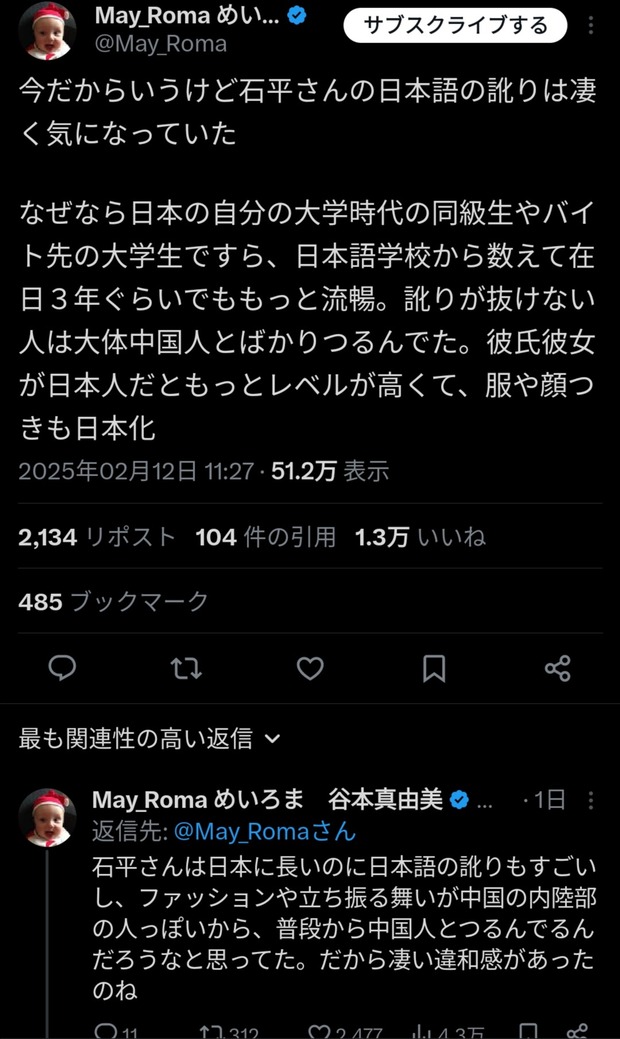620x1039 pixels.
Task: Reply to the main post
Action: 62,668
